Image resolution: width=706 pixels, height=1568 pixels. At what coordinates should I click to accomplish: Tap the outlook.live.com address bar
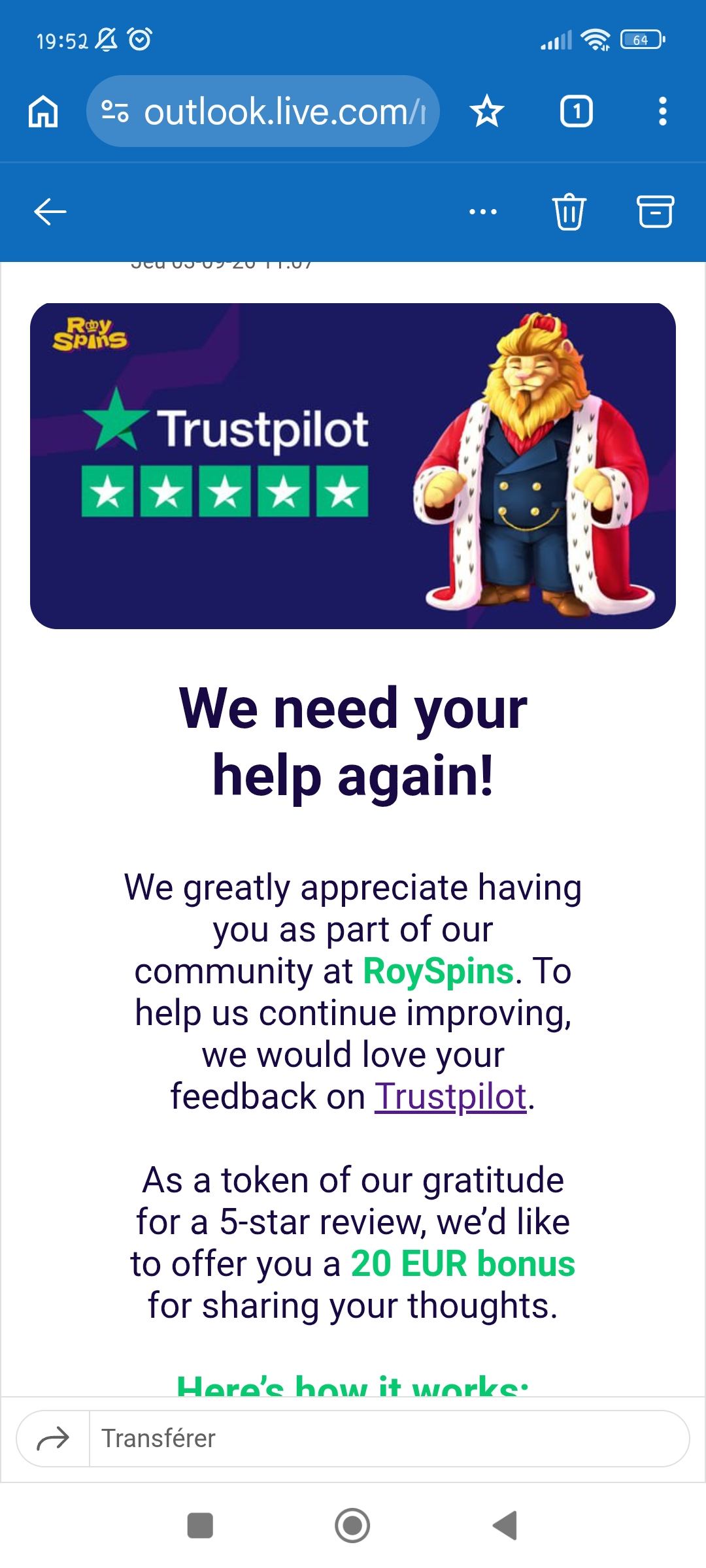pos(263,111)
